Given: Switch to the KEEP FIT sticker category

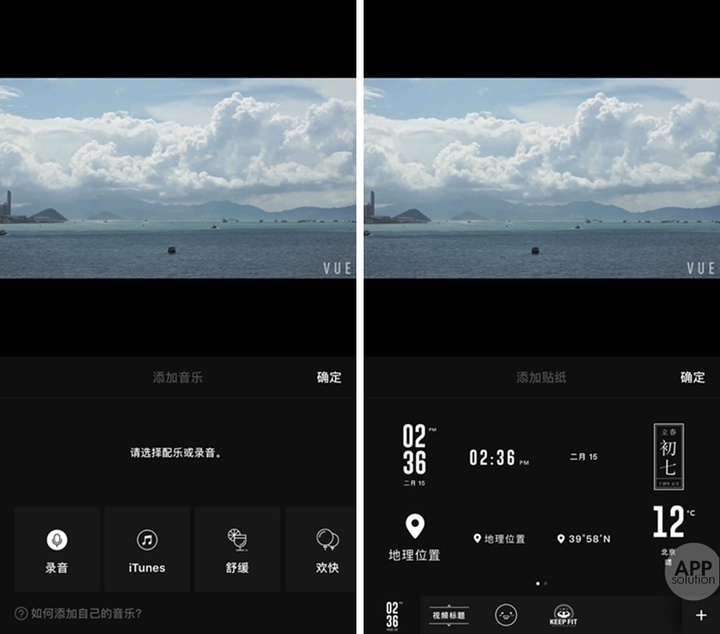Looking at the screenshot, I should (x=562, y=615).
